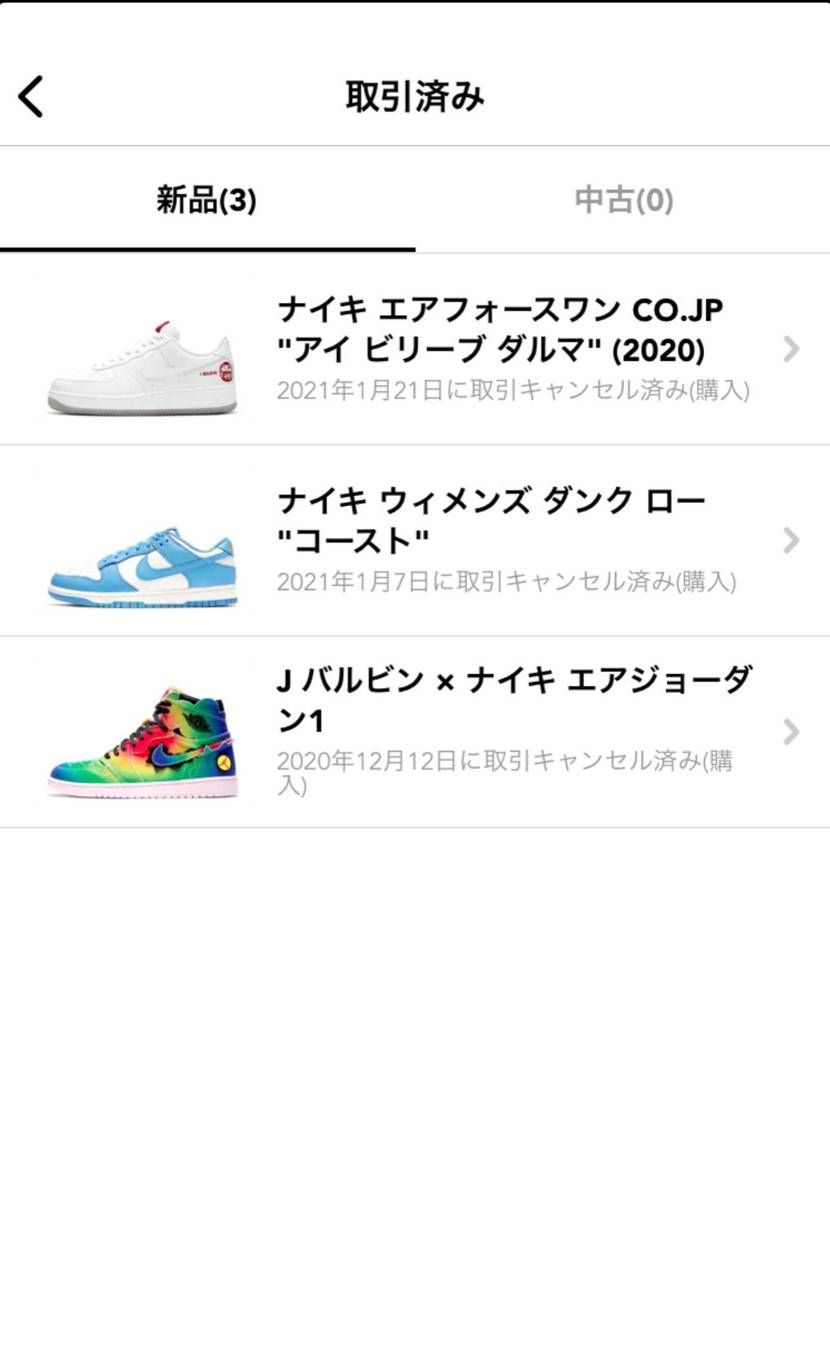This screenshot has width=830, height=1367.
Task: Open the Nike Air Force 1 "I Believe Daruma" chevron
Action: [790, 348]
